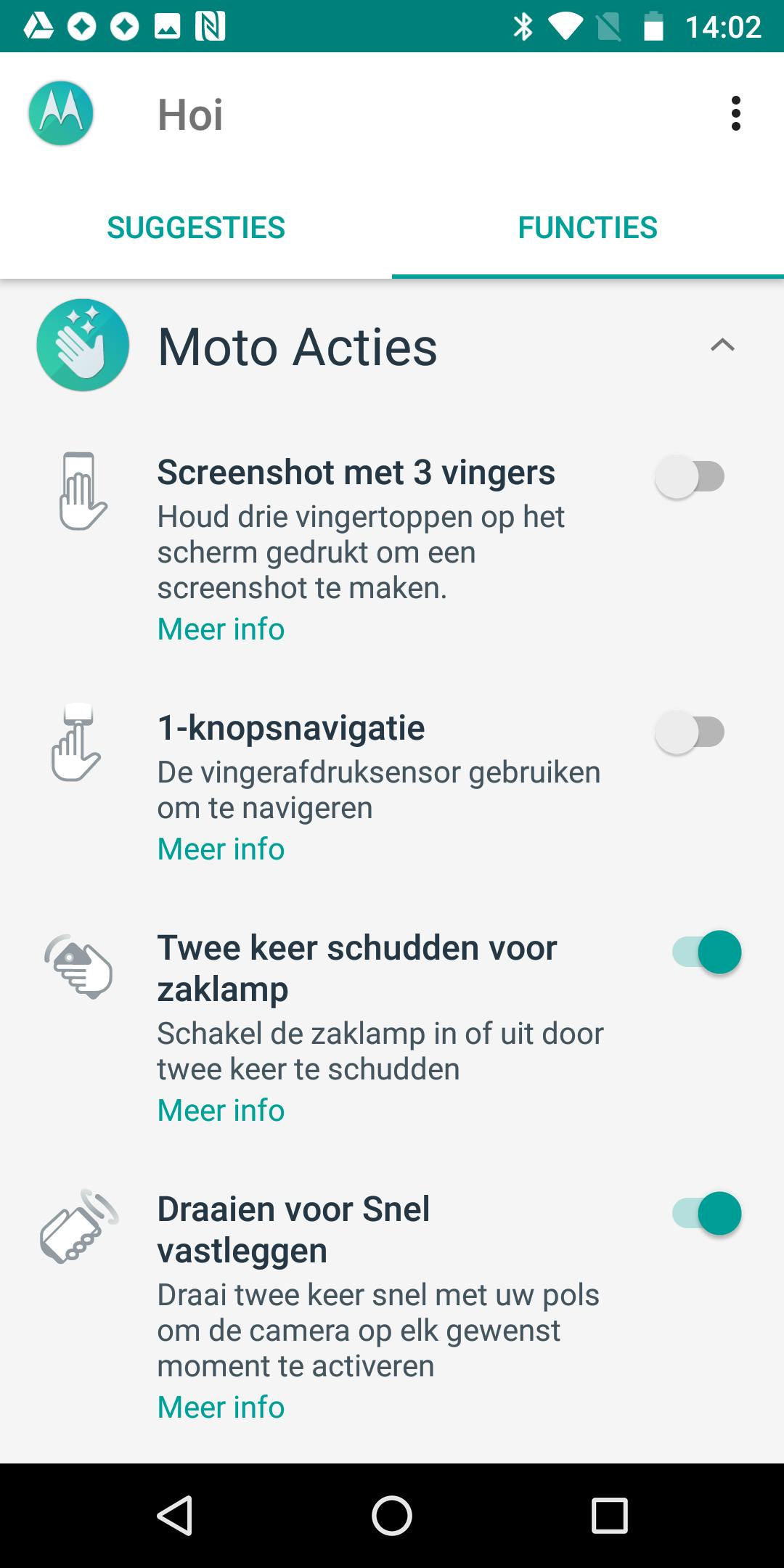Open Meer info under 1-knopsnavigatie

[221, 849]
